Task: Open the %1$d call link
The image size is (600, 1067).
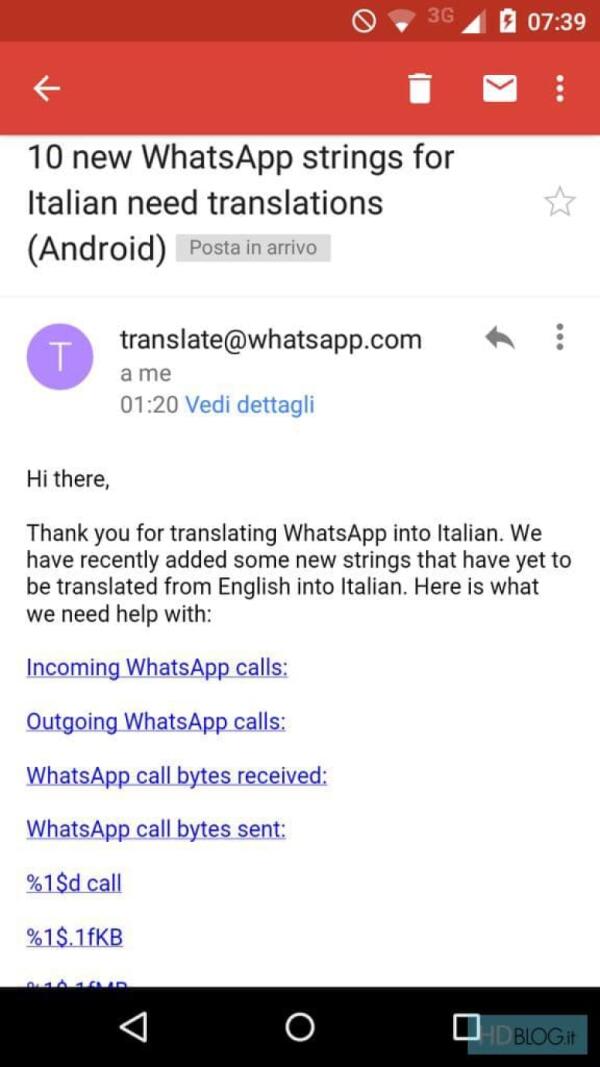Action: pos(74,884)
